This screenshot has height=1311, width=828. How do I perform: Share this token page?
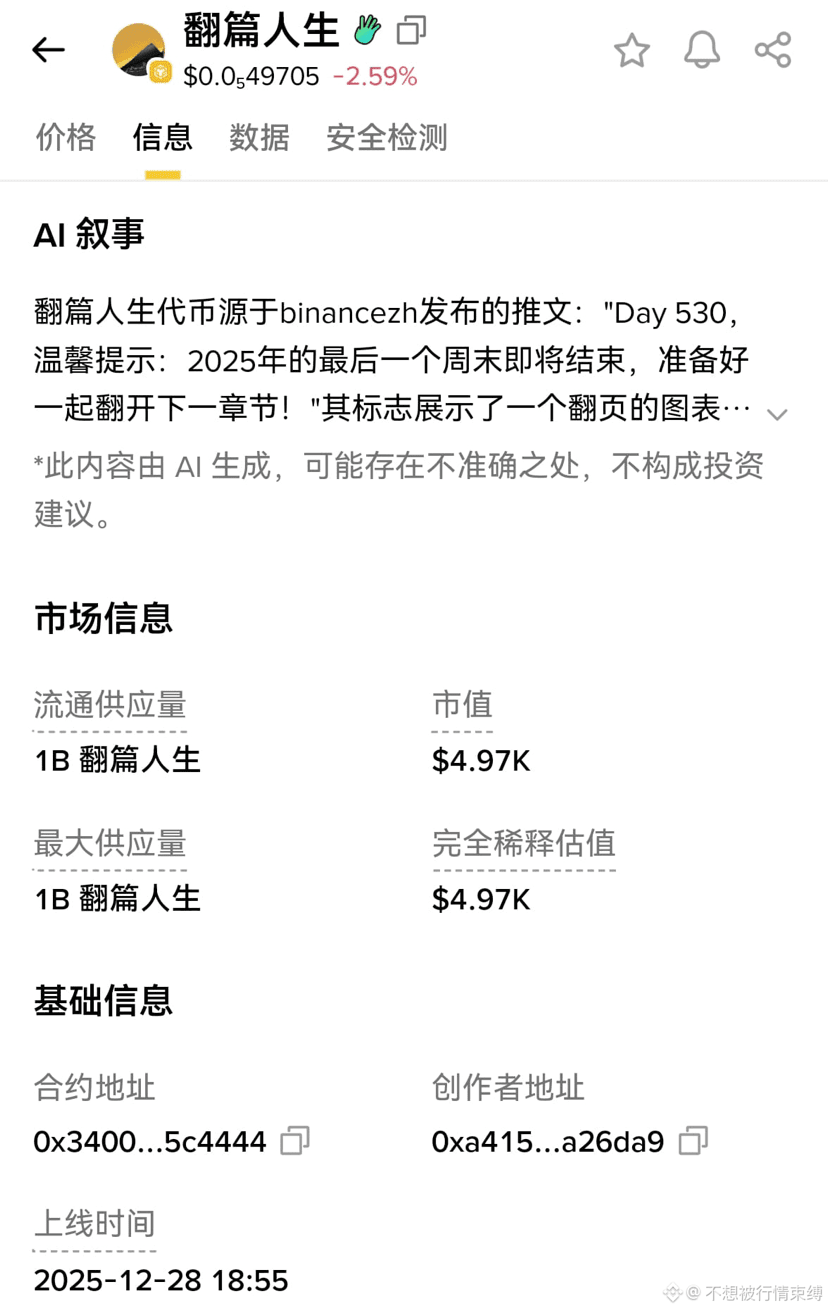point(773,50)
